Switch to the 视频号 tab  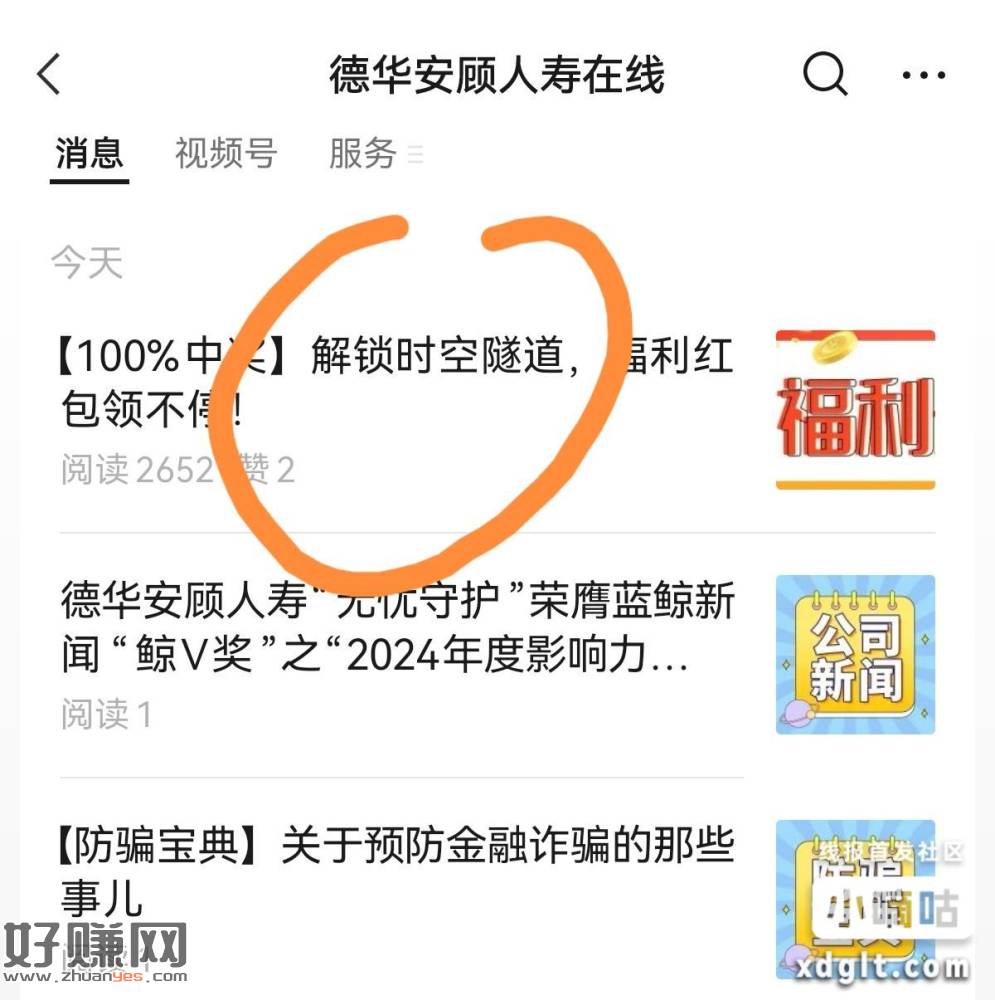[225, 154]
